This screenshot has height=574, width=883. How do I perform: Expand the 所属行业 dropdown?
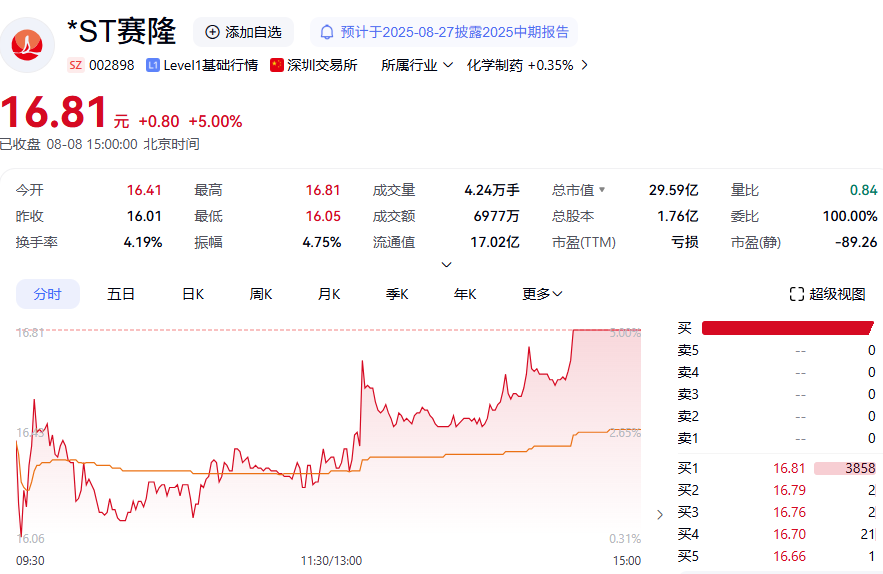pos(417,65)
